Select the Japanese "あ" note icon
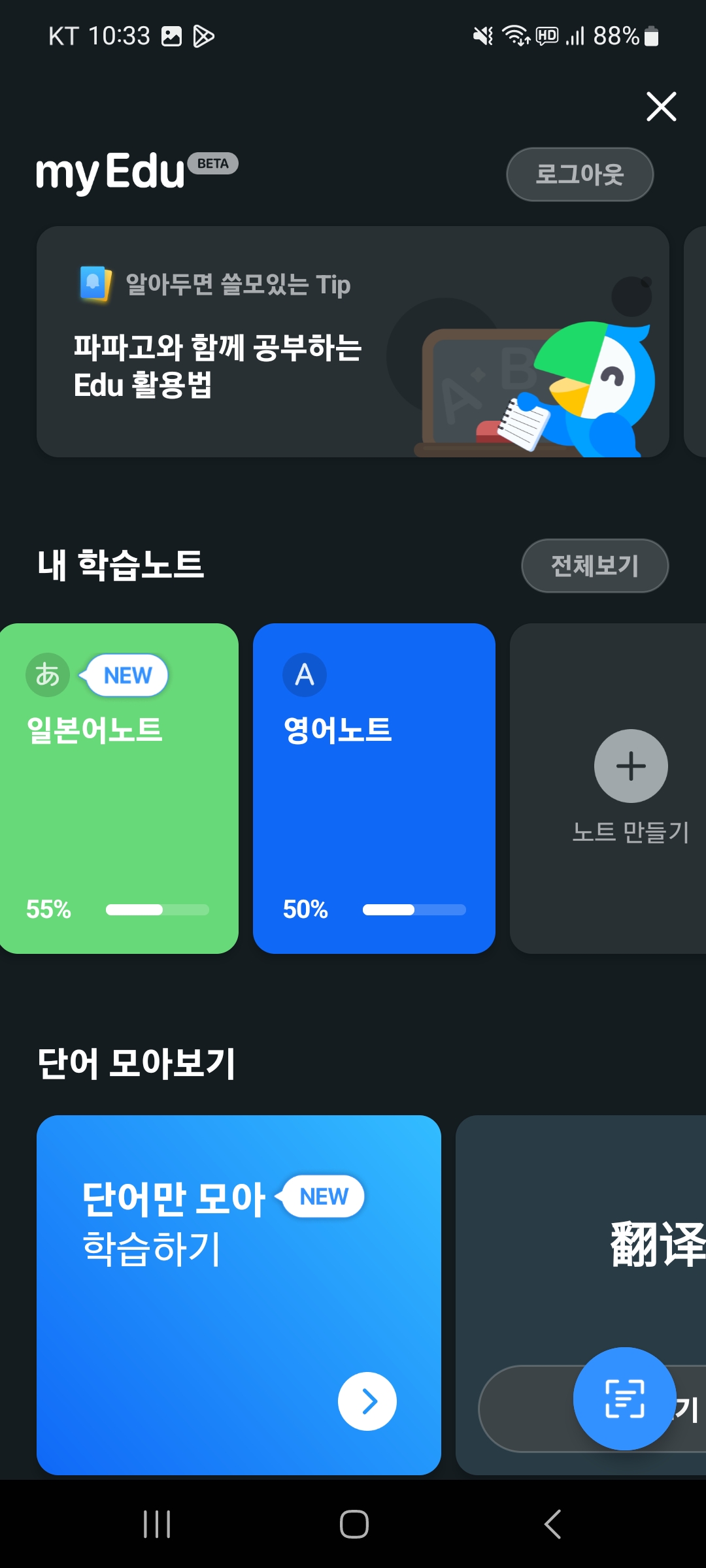Image resolution: width=706 pixels, height=1568 pixels. click(x=49, y=674)
